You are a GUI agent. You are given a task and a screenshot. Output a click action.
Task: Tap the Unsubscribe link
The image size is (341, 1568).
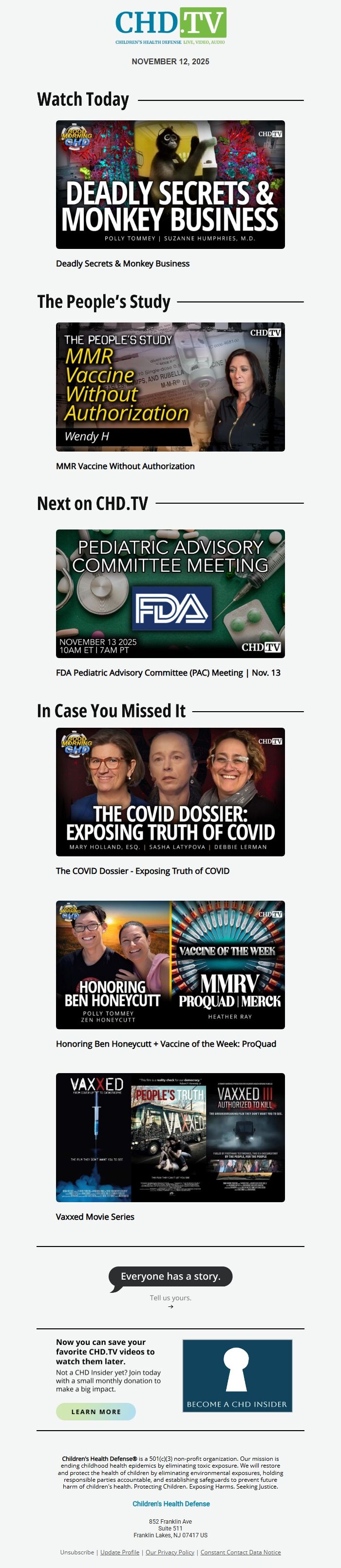[x=77, y=1552]
